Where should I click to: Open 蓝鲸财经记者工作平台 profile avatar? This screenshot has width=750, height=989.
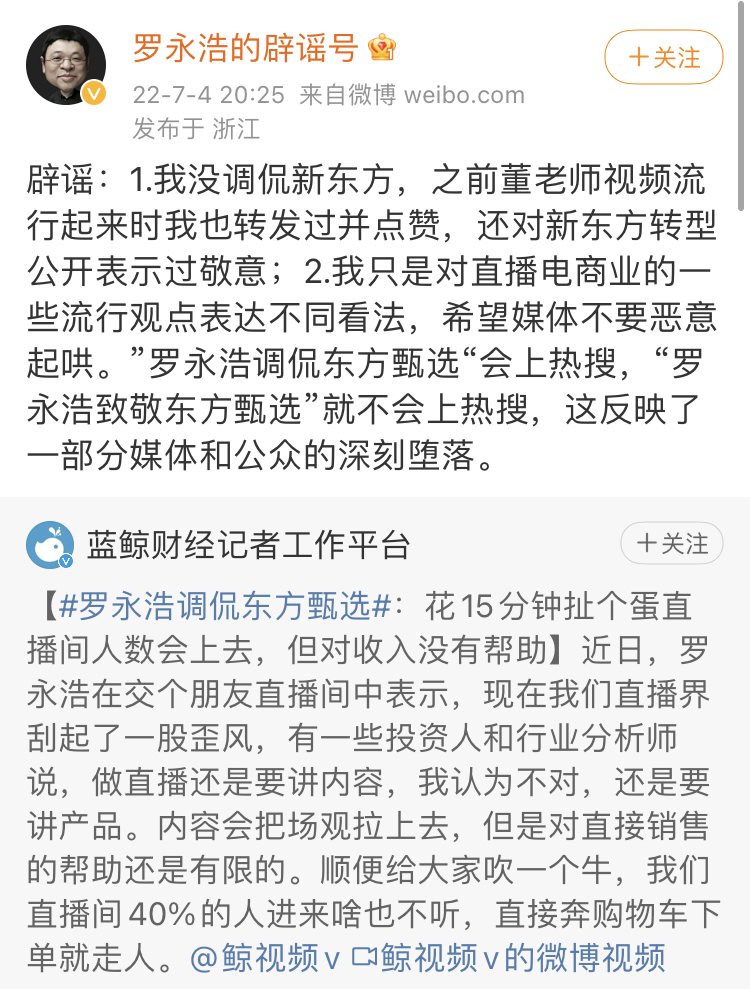point(52,546)
